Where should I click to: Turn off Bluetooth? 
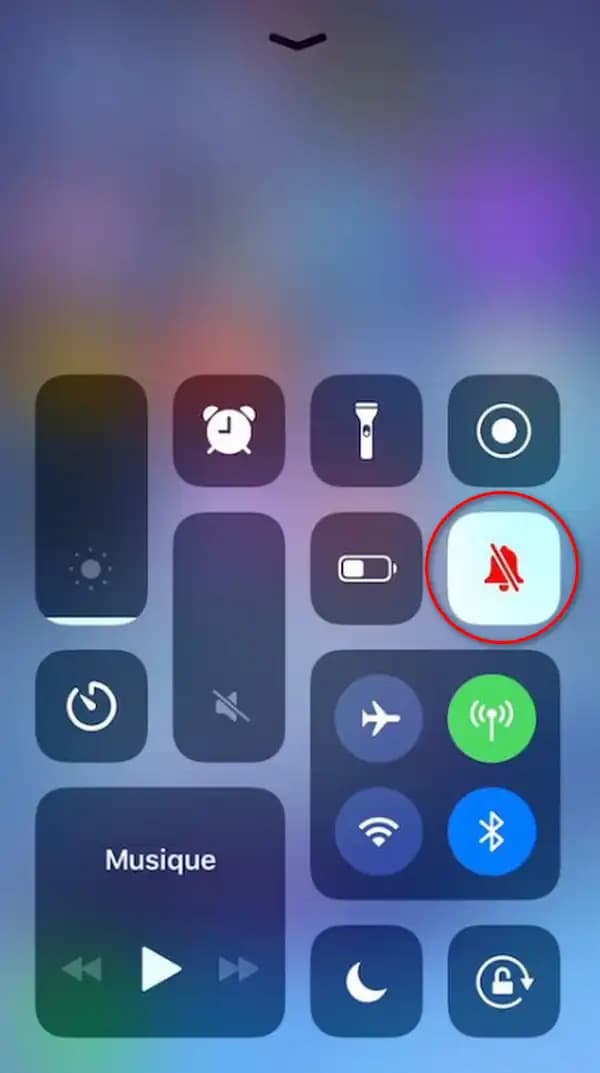click(492, 832)
